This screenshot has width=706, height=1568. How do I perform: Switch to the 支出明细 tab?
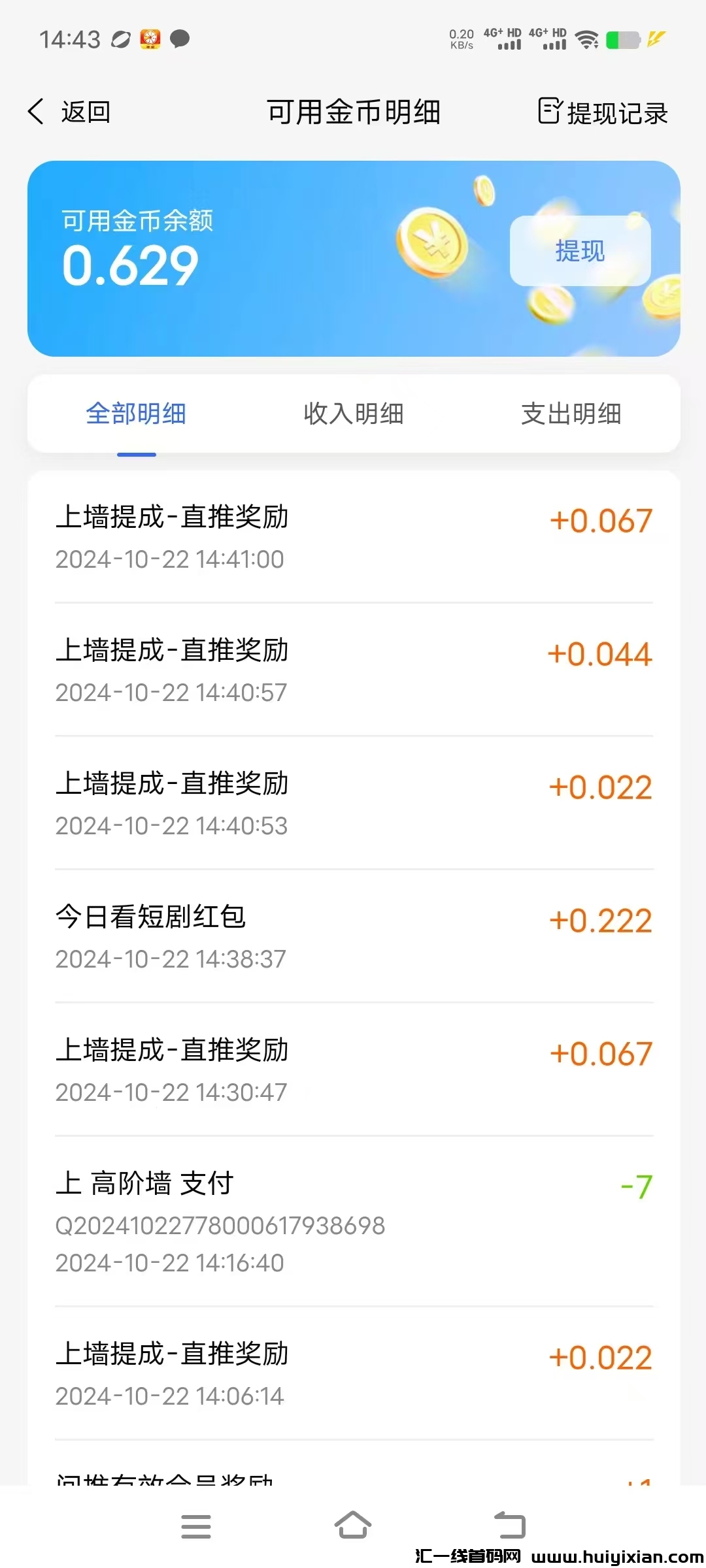pyautogui.click(x=571, y=414)
